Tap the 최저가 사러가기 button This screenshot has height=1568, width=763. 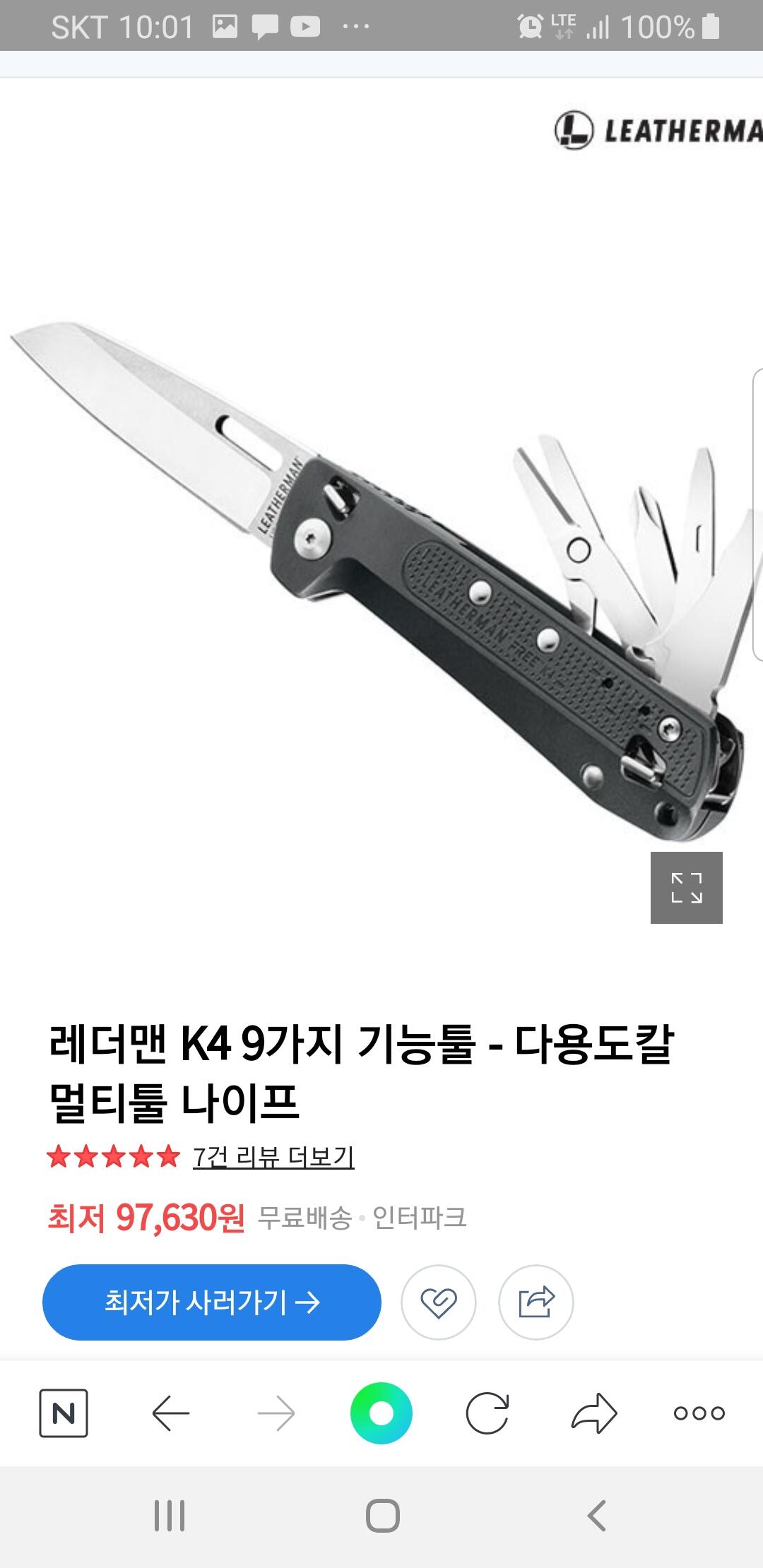[212, 1302]
